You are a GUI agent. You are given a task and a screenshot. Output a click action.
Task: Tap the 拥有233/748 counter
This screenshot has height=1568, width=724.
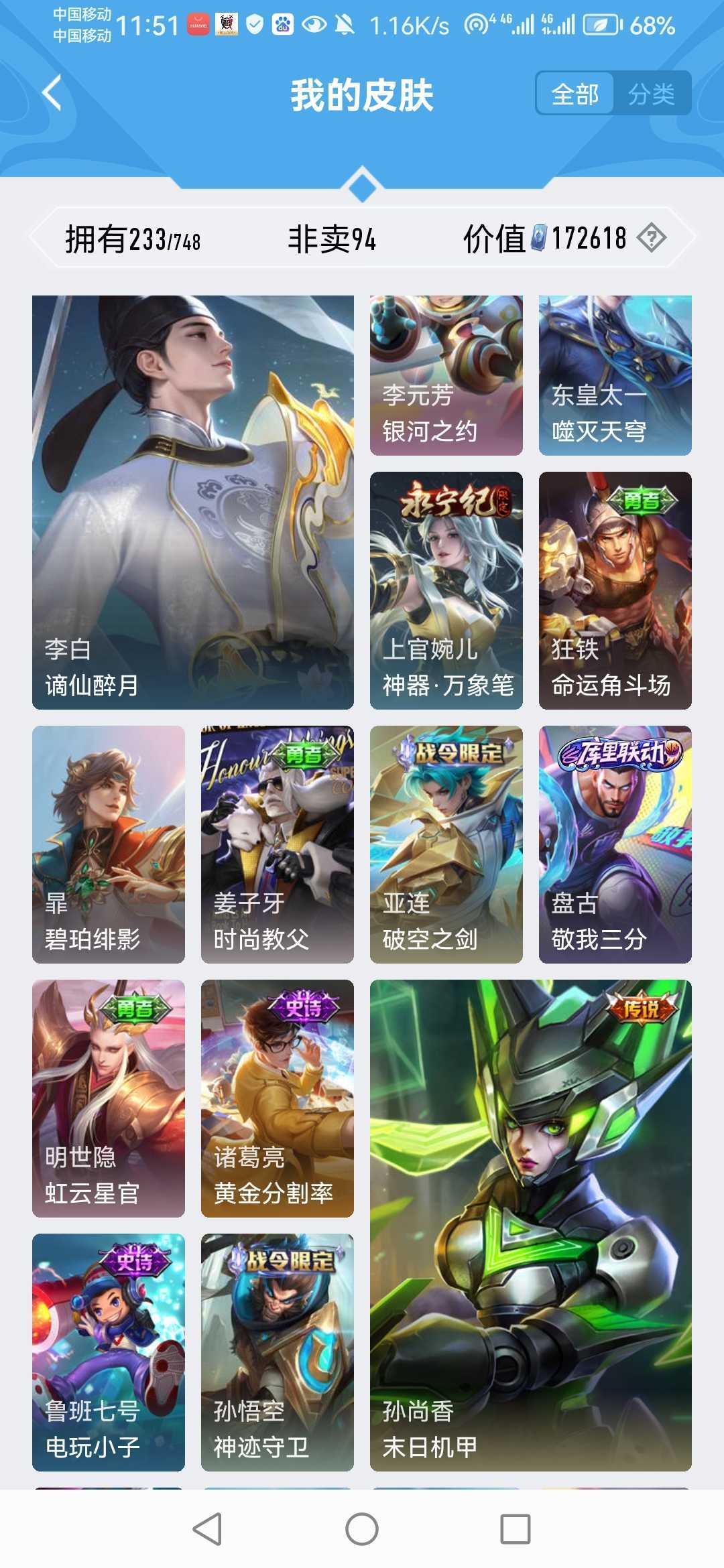133,238
